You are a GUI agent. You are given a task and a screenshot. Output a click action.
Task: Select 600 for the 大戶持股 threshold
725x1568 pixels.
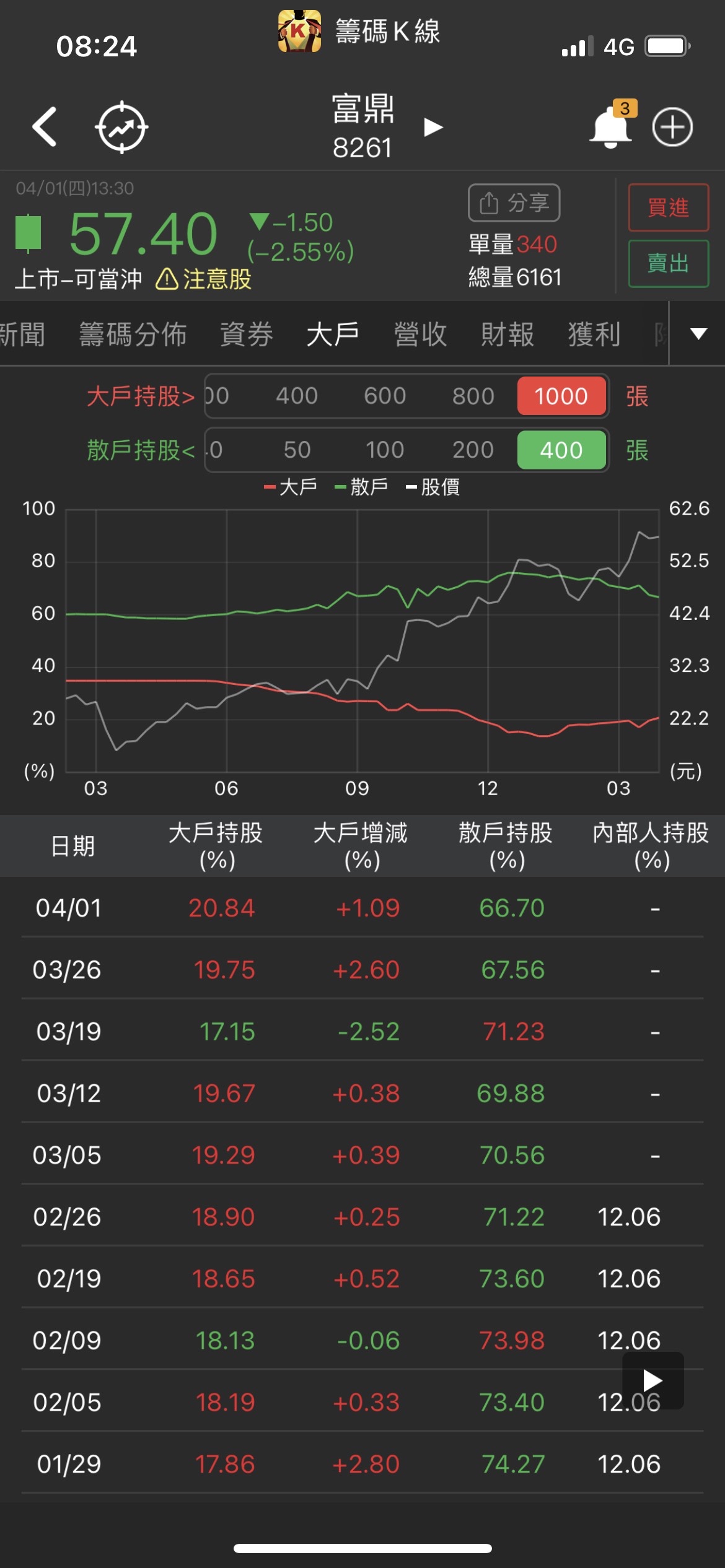coord(385,396)
